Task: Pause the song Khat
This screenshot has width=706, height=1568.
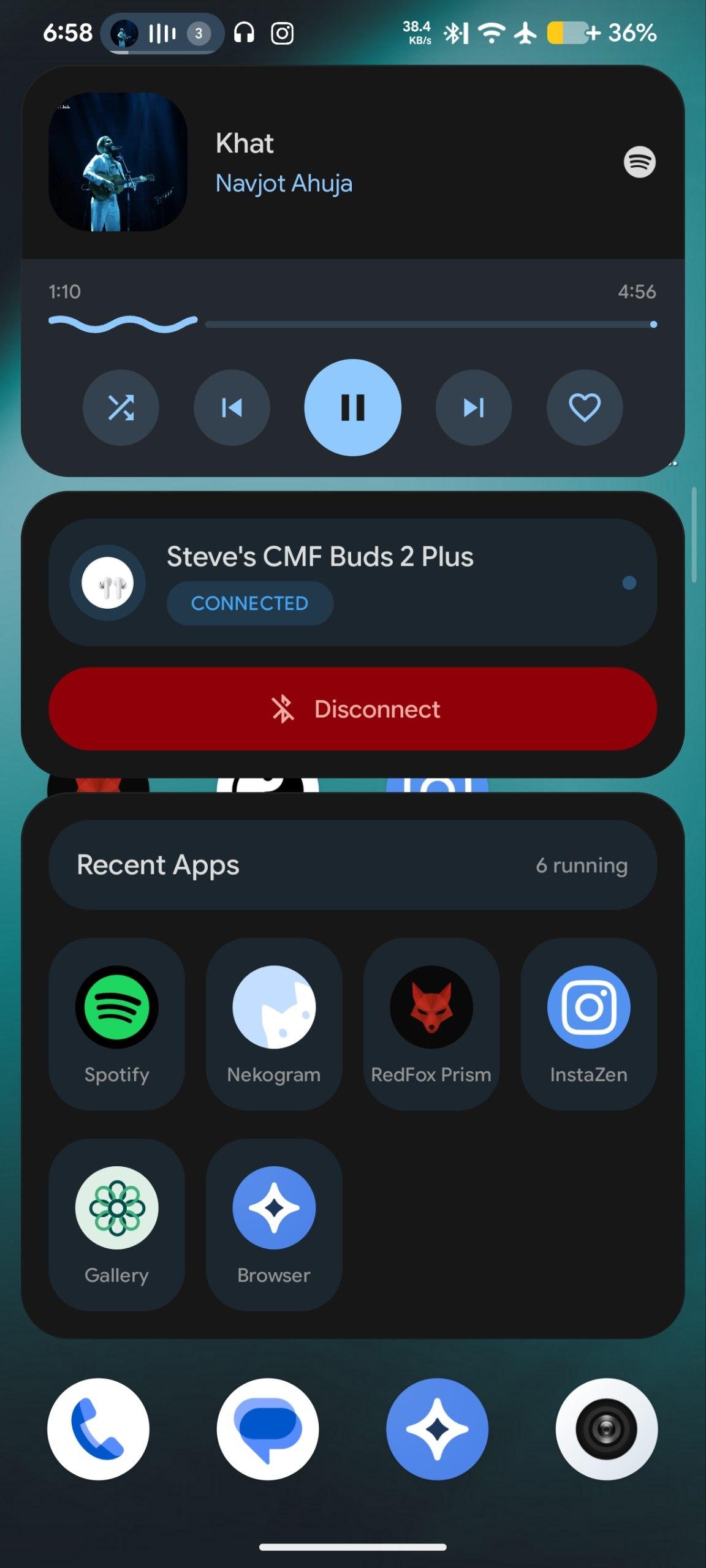Action: pos(352,407)
